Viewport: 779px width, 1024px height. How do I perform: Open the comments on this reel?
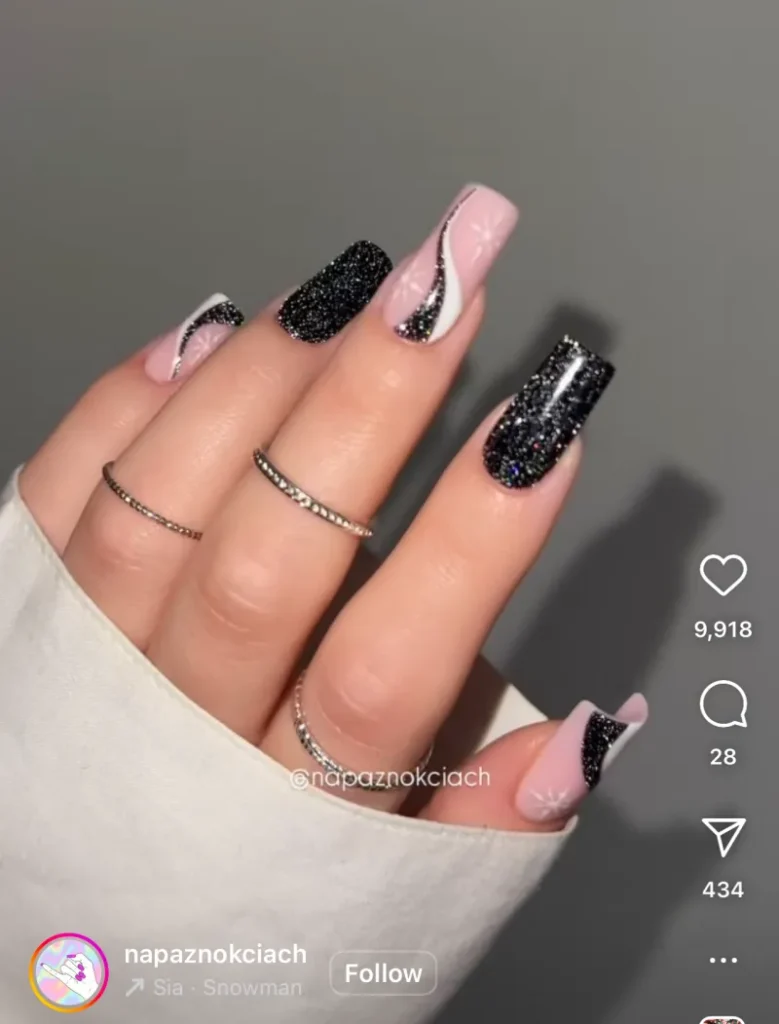pyautogui.click(x=723, y=705)
